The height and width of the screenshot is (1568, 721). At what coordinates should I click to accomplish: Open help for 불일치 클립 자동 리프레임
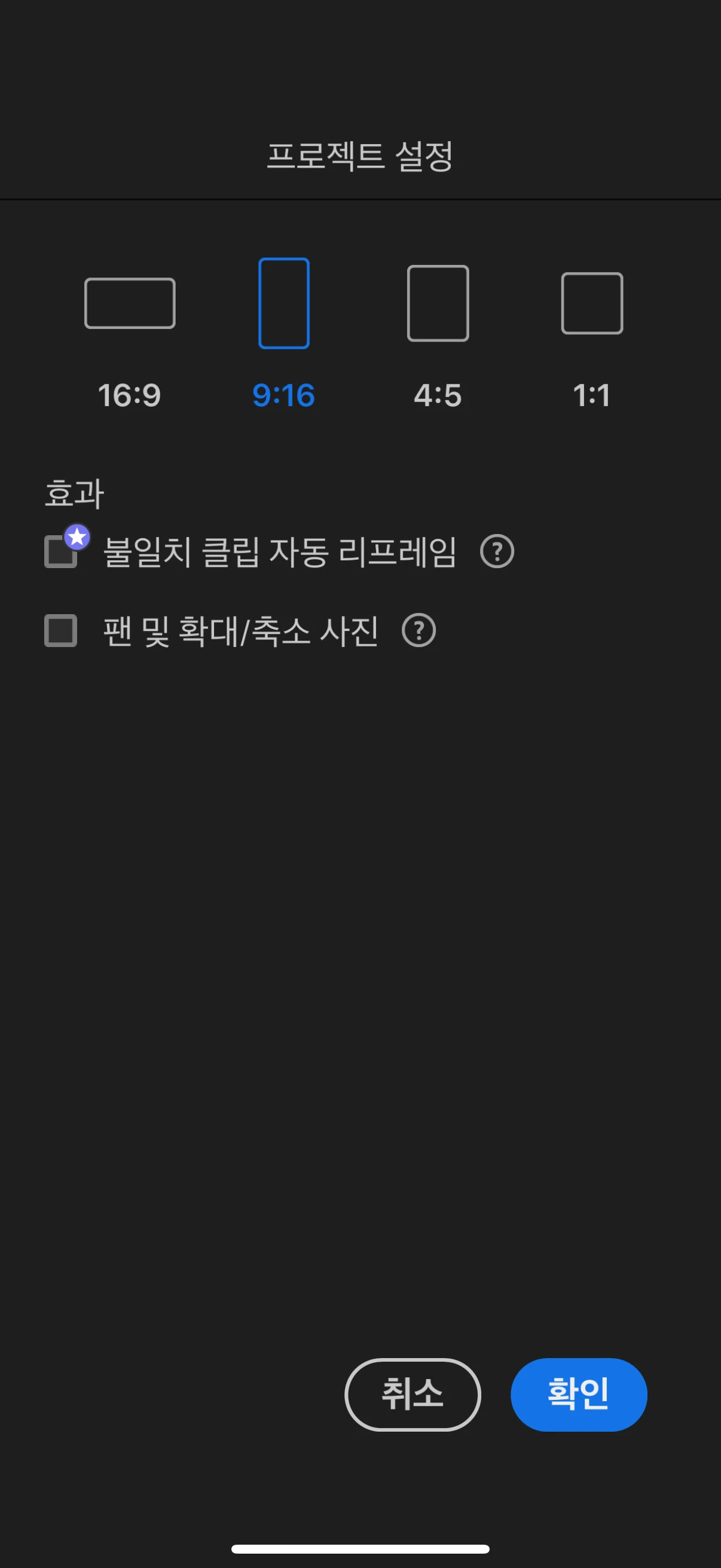pyautogui.click(x=497, y=551)
